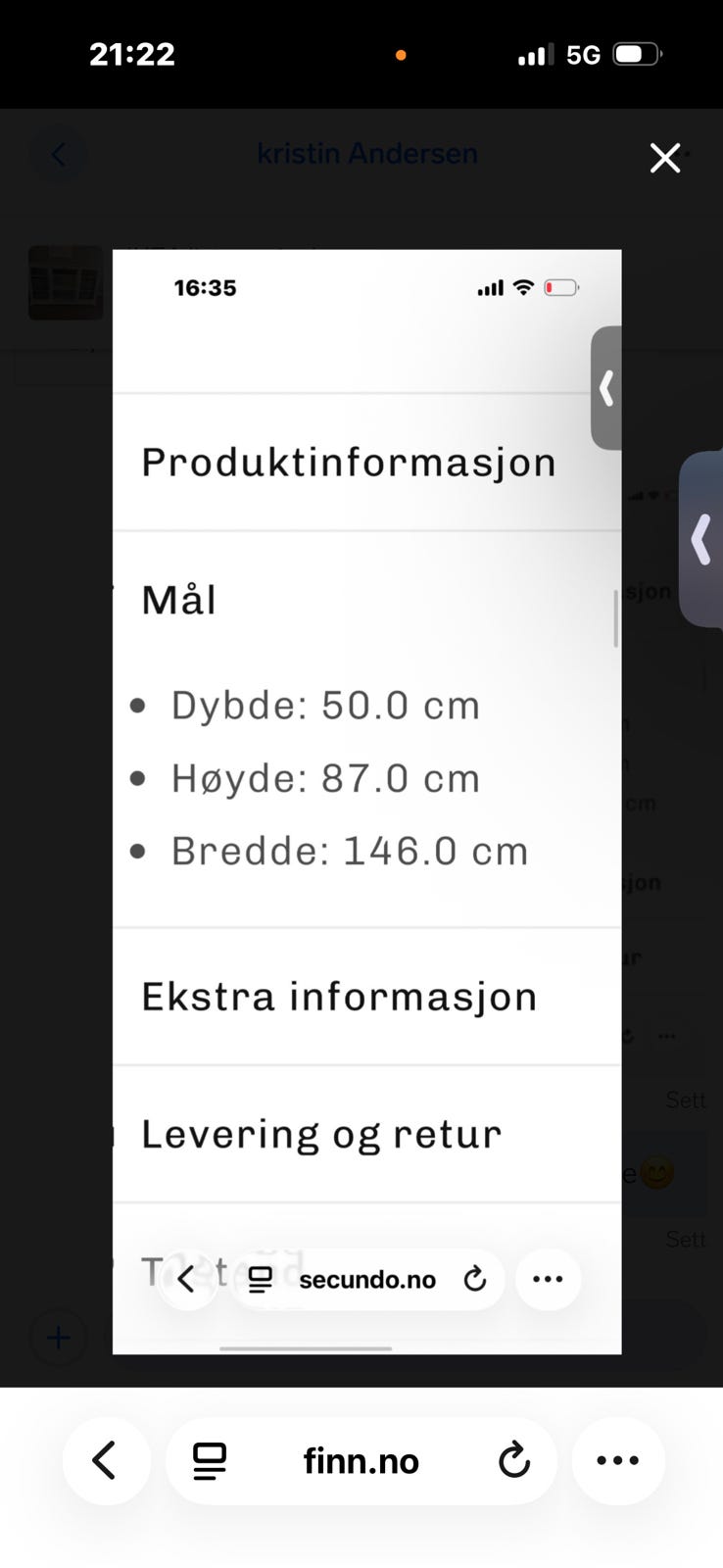The height and width of the screenshot is (1568, 723).
Task: Go back in the browser
Action: pos(106,1460)
